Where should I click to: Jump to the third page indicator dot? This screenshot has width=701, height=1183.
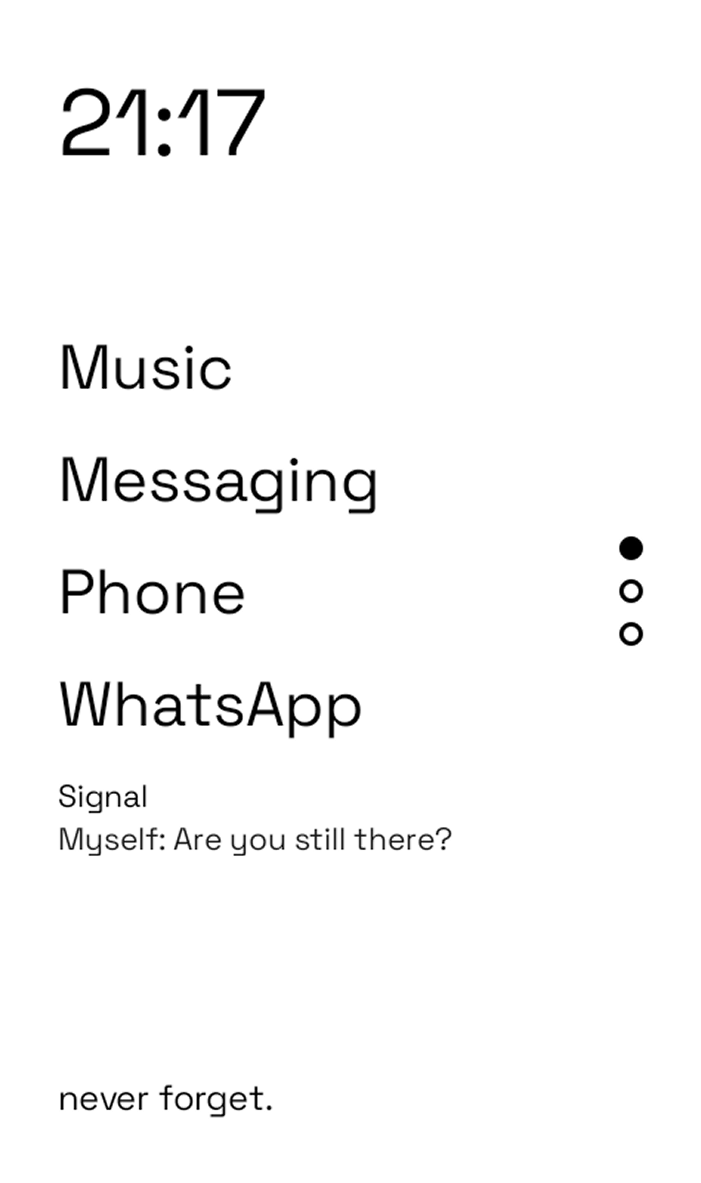pyautogui.click(x=631, y=634)
